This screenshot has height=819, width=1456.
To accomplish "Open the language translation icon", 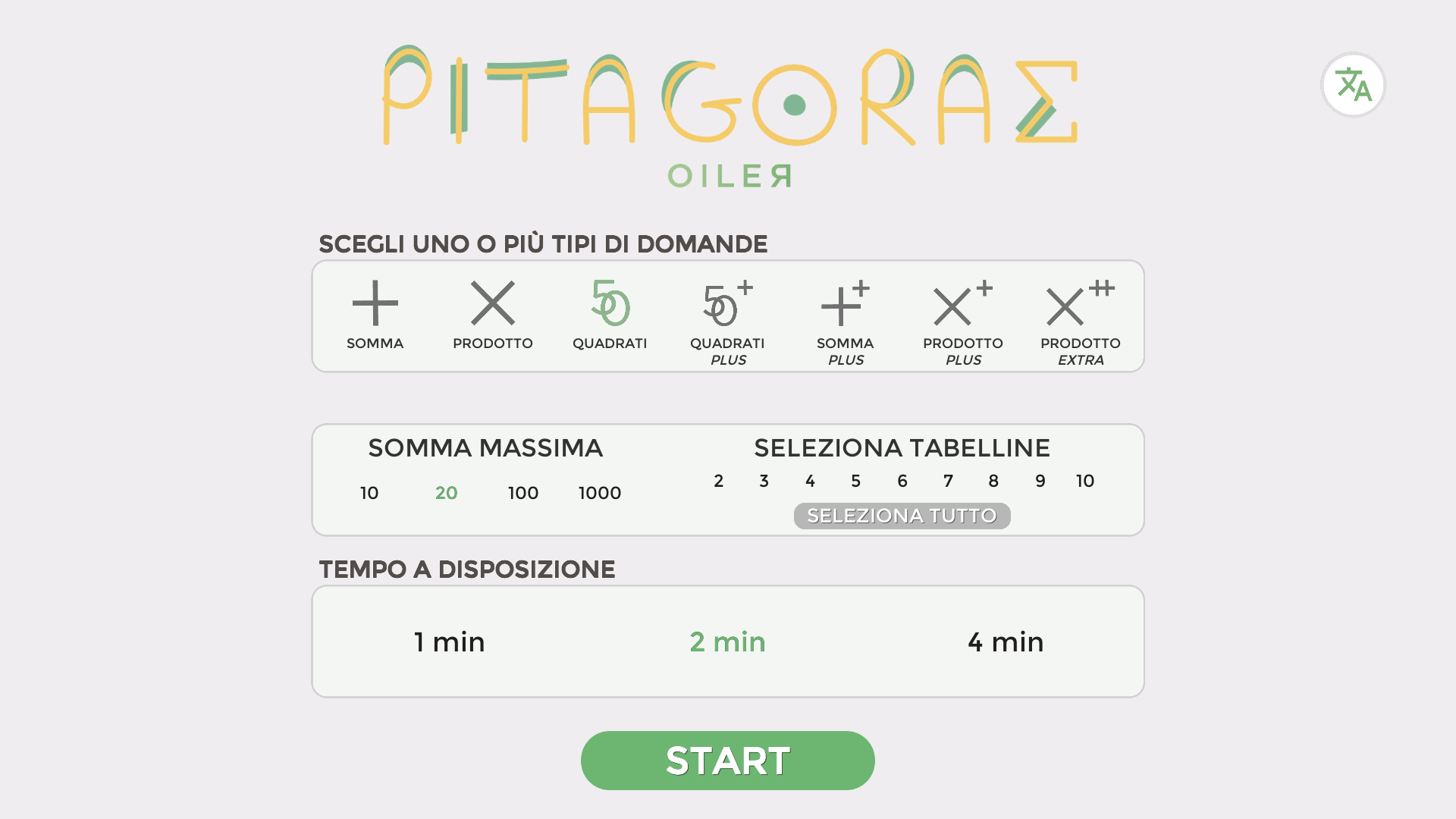I will (x=1353, y=84).
